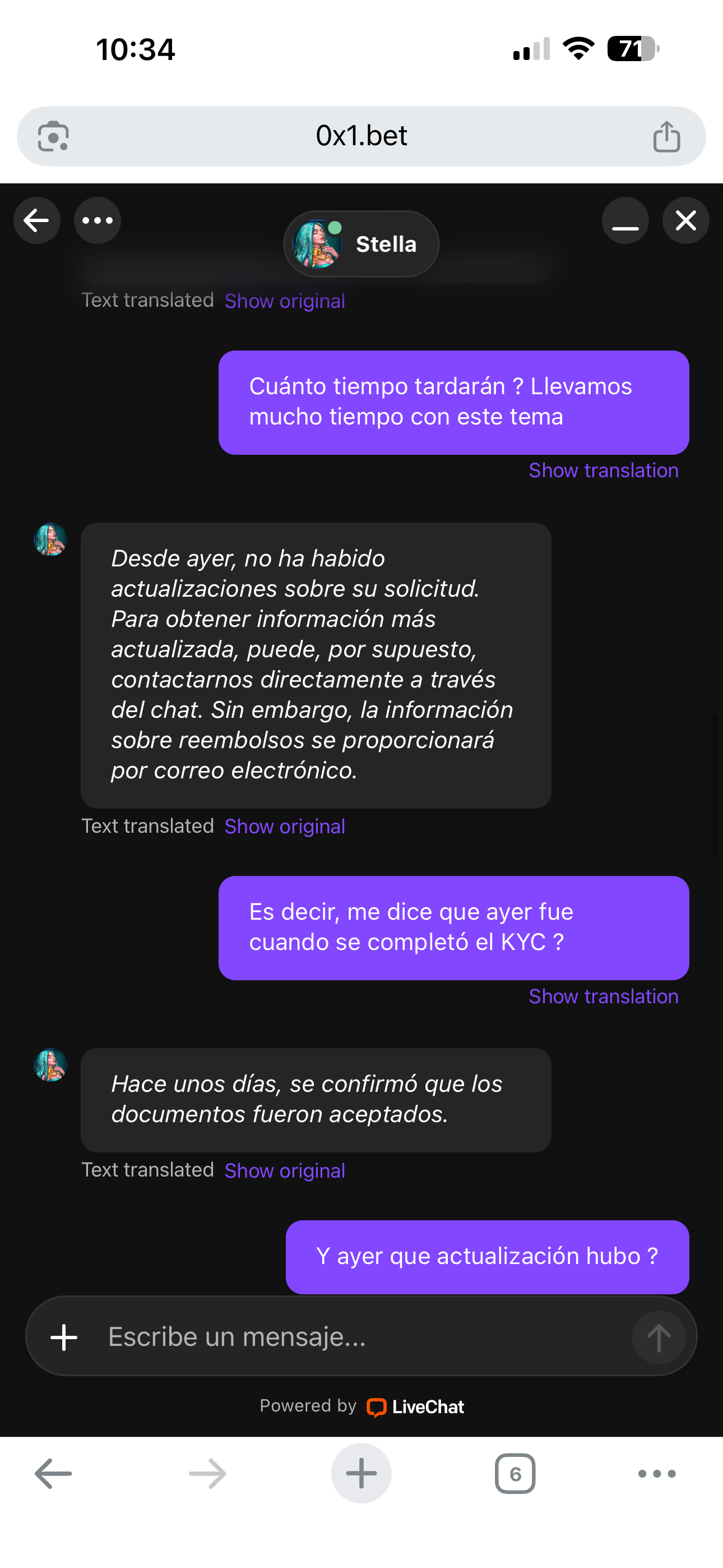Close the chat window
723x1568 pixels.
686,220
